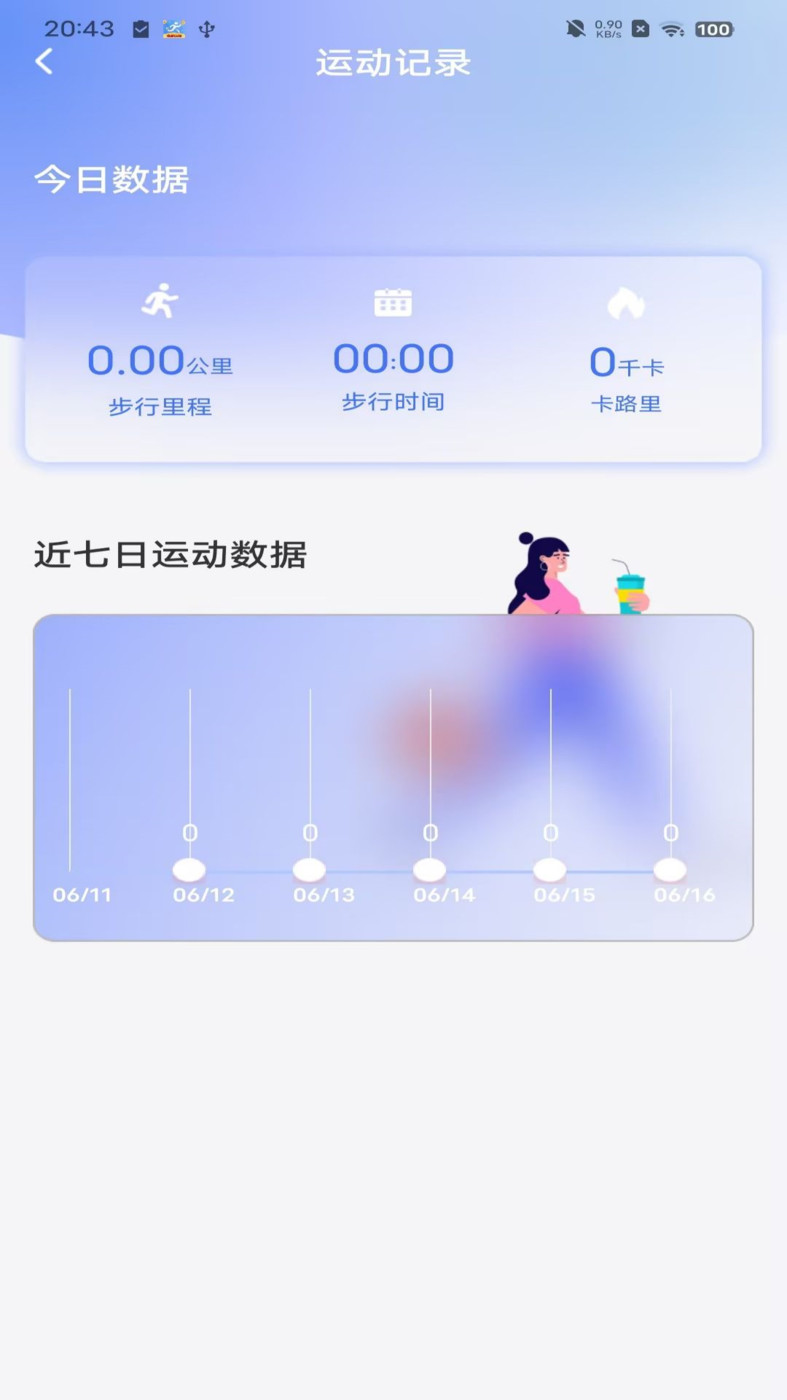Click the running person icon above 步行里程
787x1400 pixels.
[x=160, y=301]
